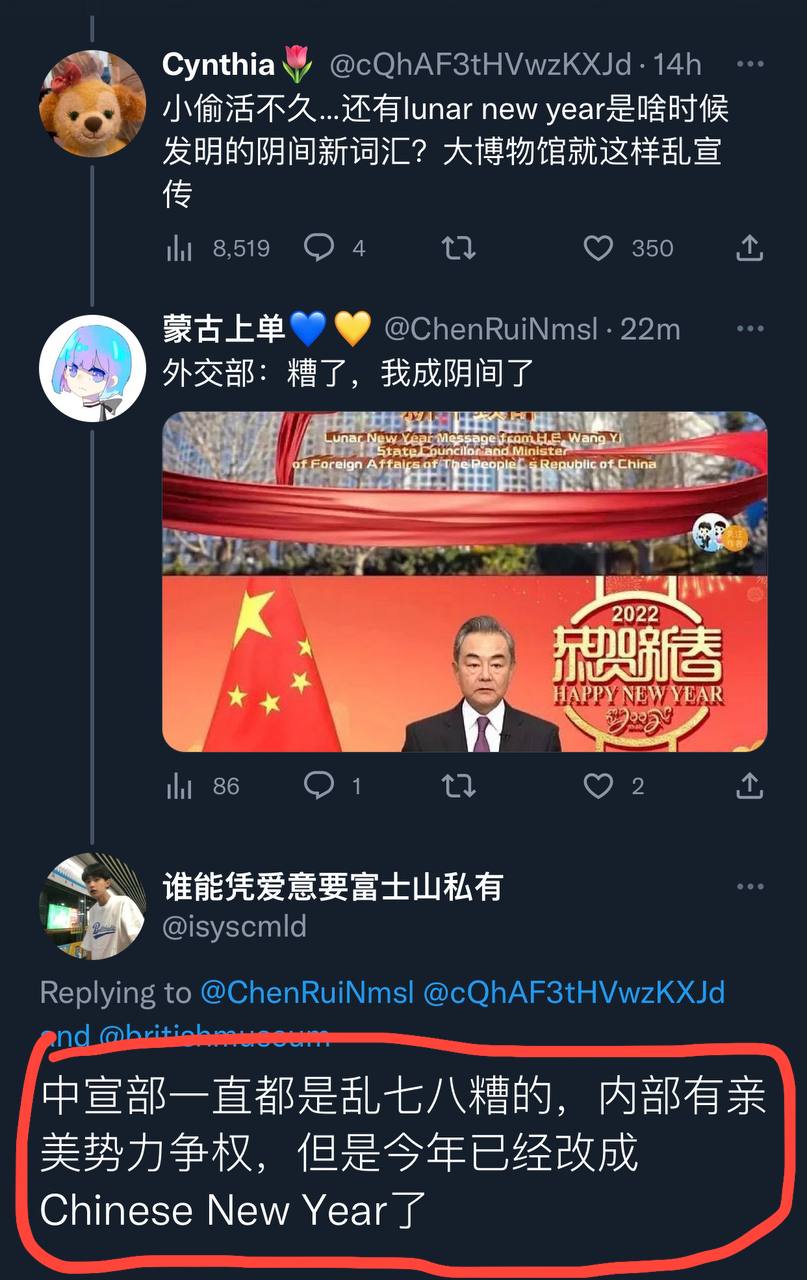Viewport: 807px width, 1280px height.
Task: Open the overflow menu on @isyscmld's tweet
Action: point(750,887)
